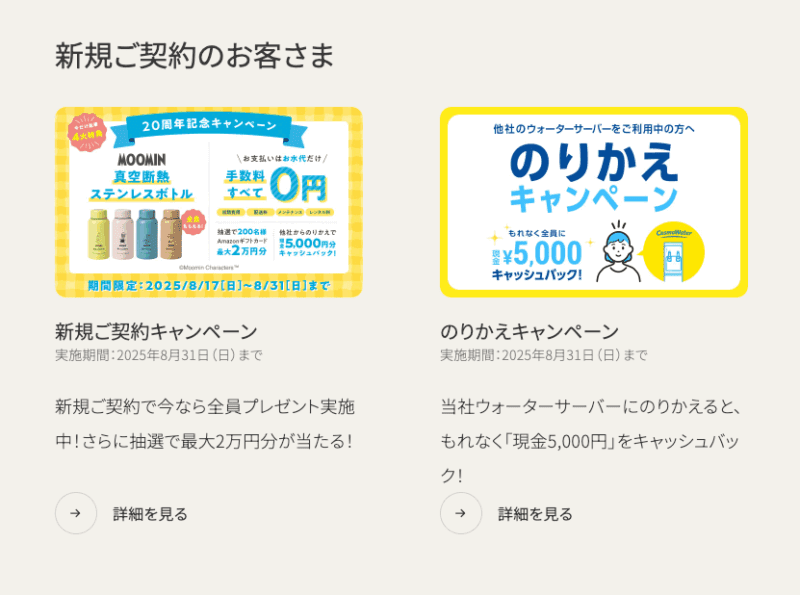Open the のりかえキャンペーン banner image
The width and height of the screenshot is (800, 595).
point(593,202)
